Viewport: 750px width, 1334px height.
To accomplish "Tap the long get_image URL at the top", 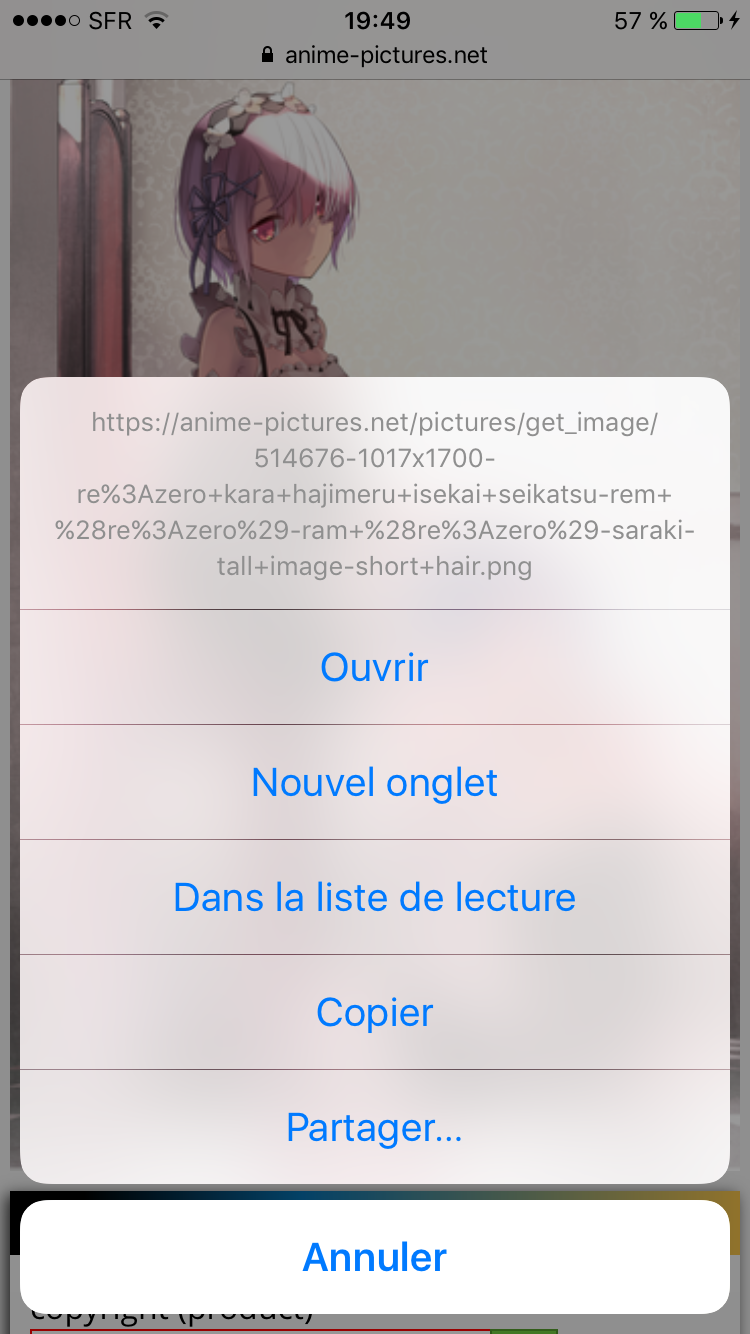I will point(374,495).
